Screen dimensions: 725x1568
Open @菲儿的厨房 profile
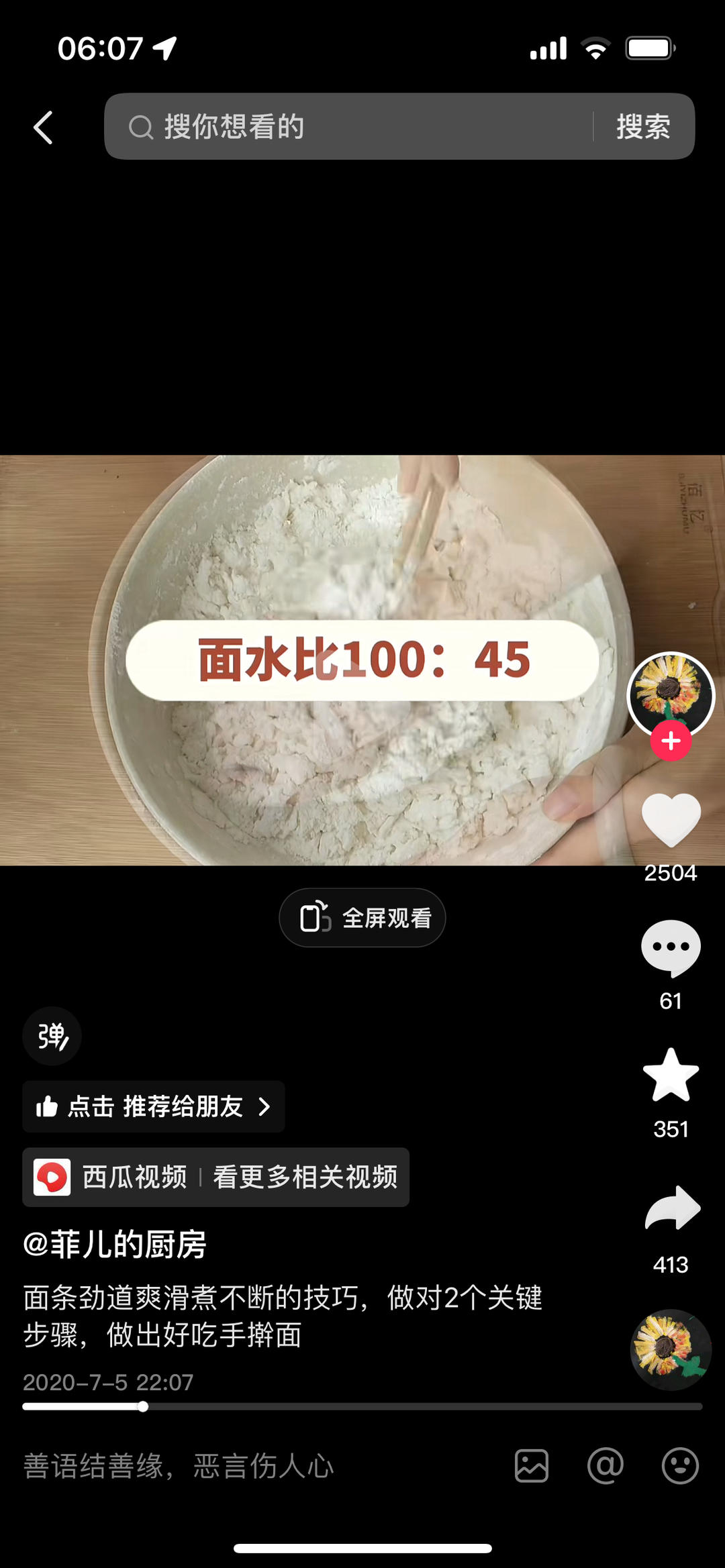coord(115,1245)
